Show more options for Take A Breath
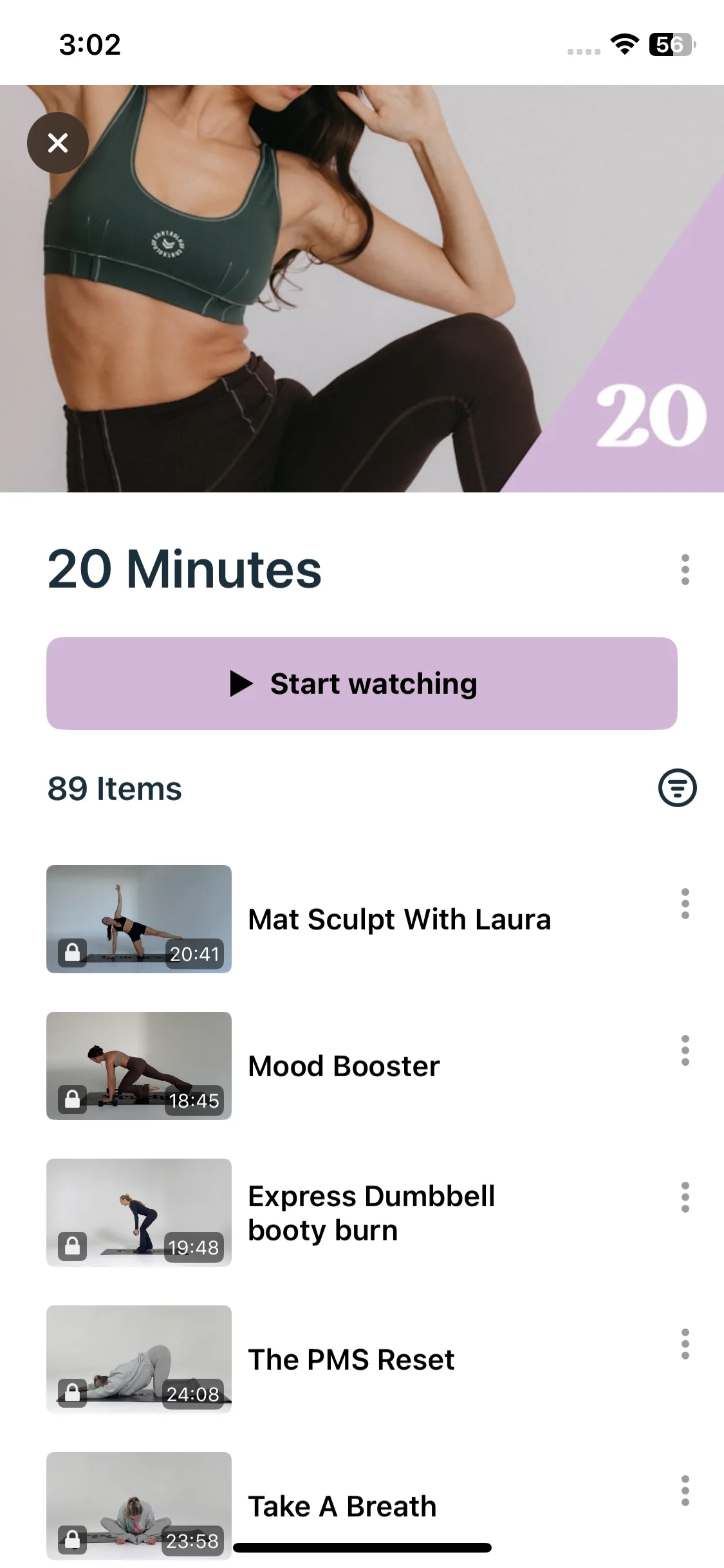This screenshot has width=724, height=1568. [x=685, y=1491]
